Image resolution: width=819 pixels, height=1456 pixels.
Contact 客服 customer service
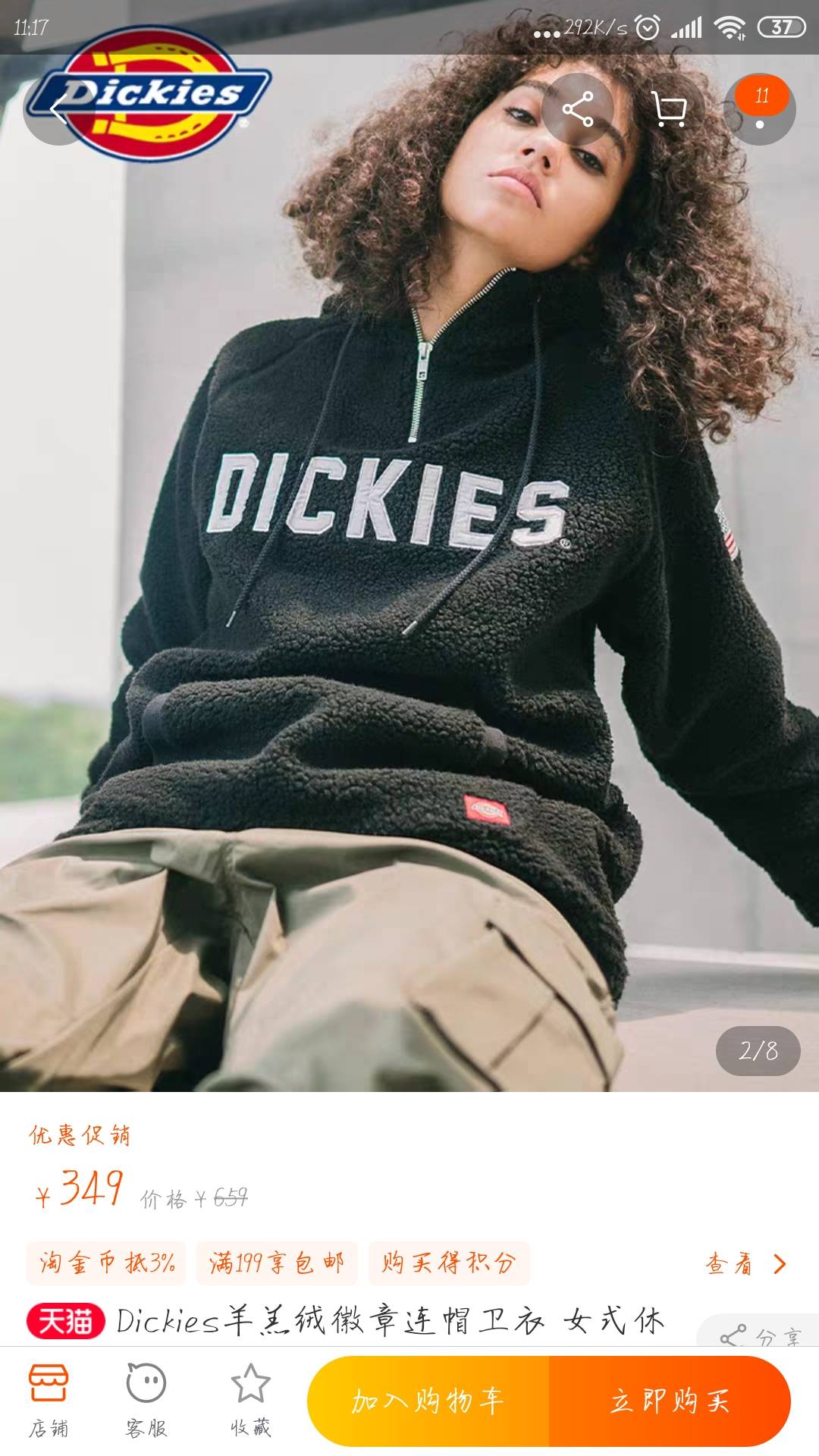click(146, 1401)
